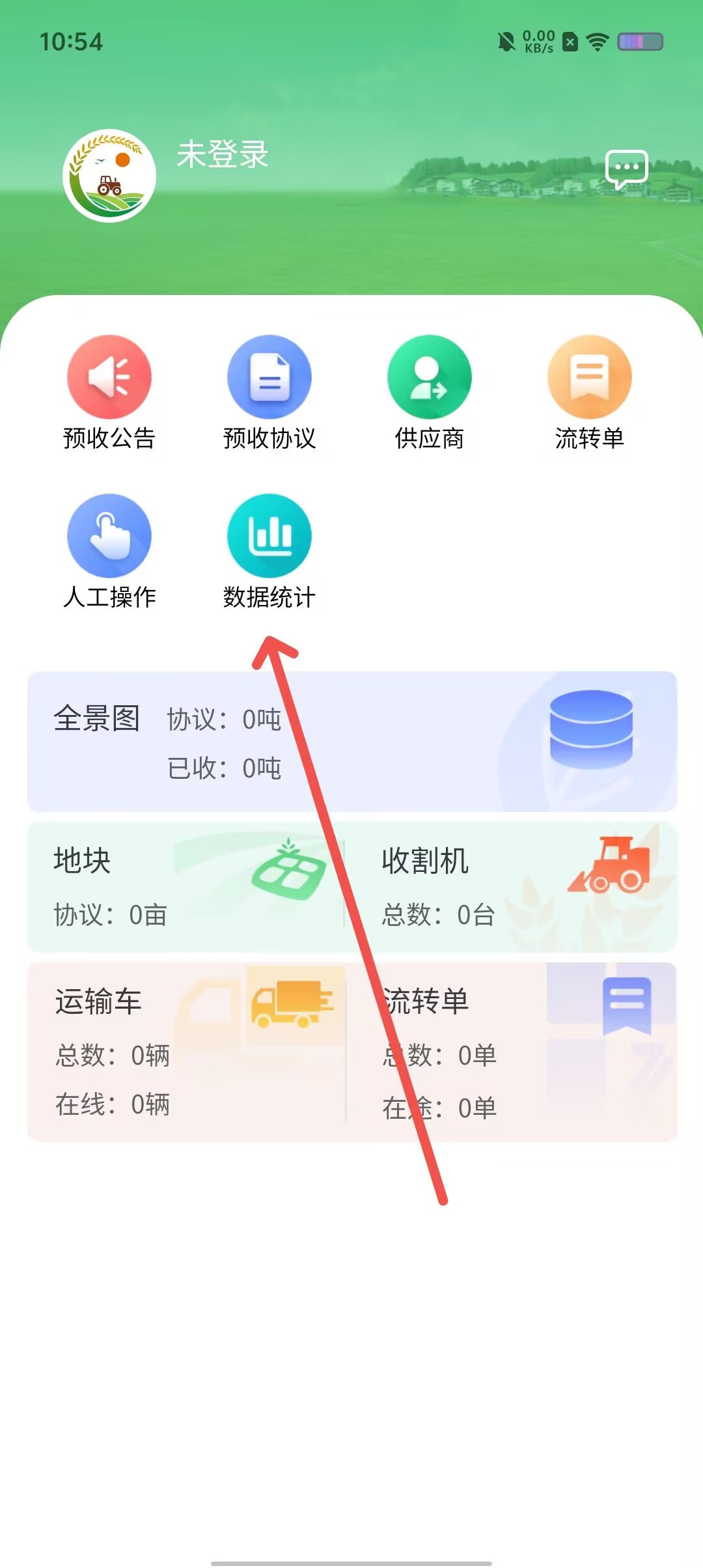
Task: Tap the profile avatar
Action: (x=109, y=175)
